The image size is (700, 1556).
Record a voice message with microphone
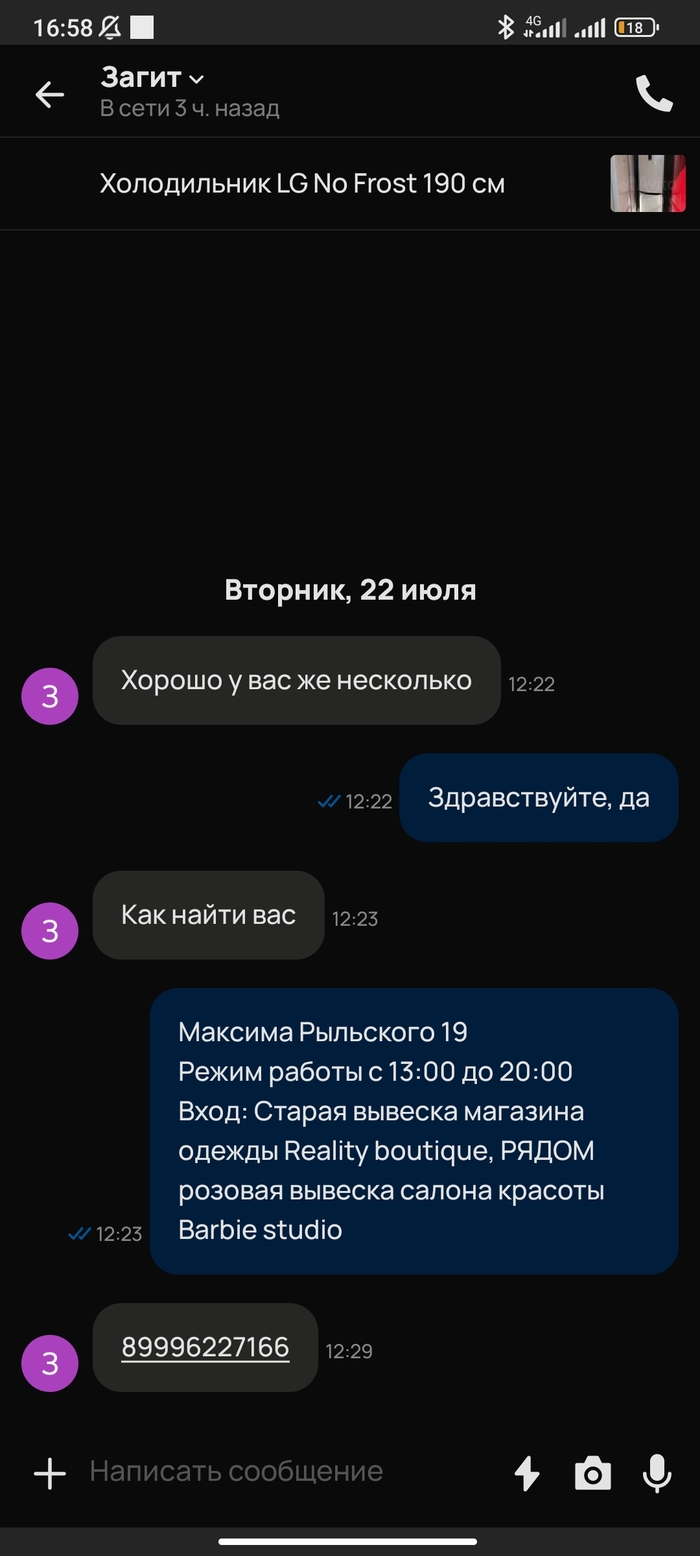656,1473
